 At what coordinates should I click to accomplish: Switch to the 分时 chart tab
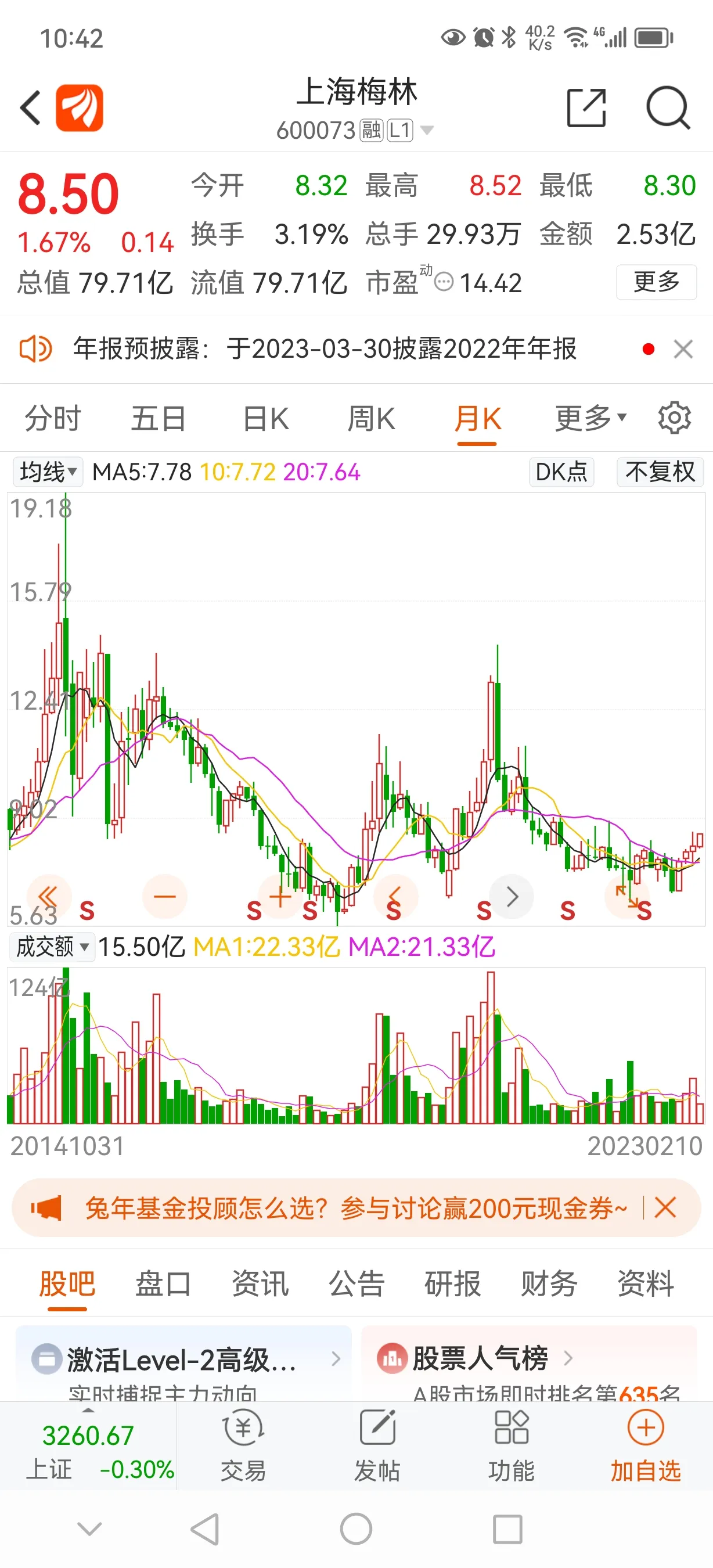52,419
